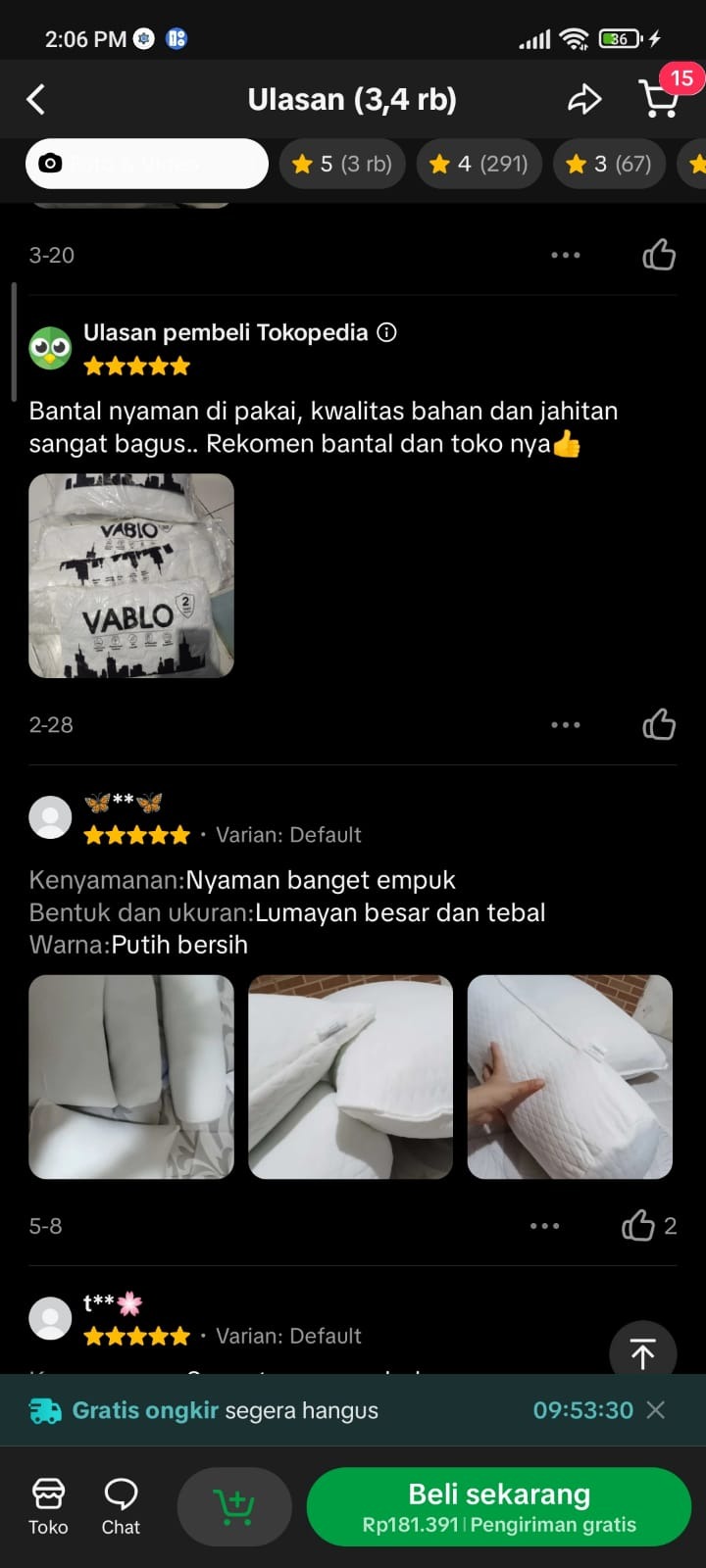The height and width of the screenshot is (1568, 706).
Task: Buy now with Beli sekarang
Action: [499, 1507]
